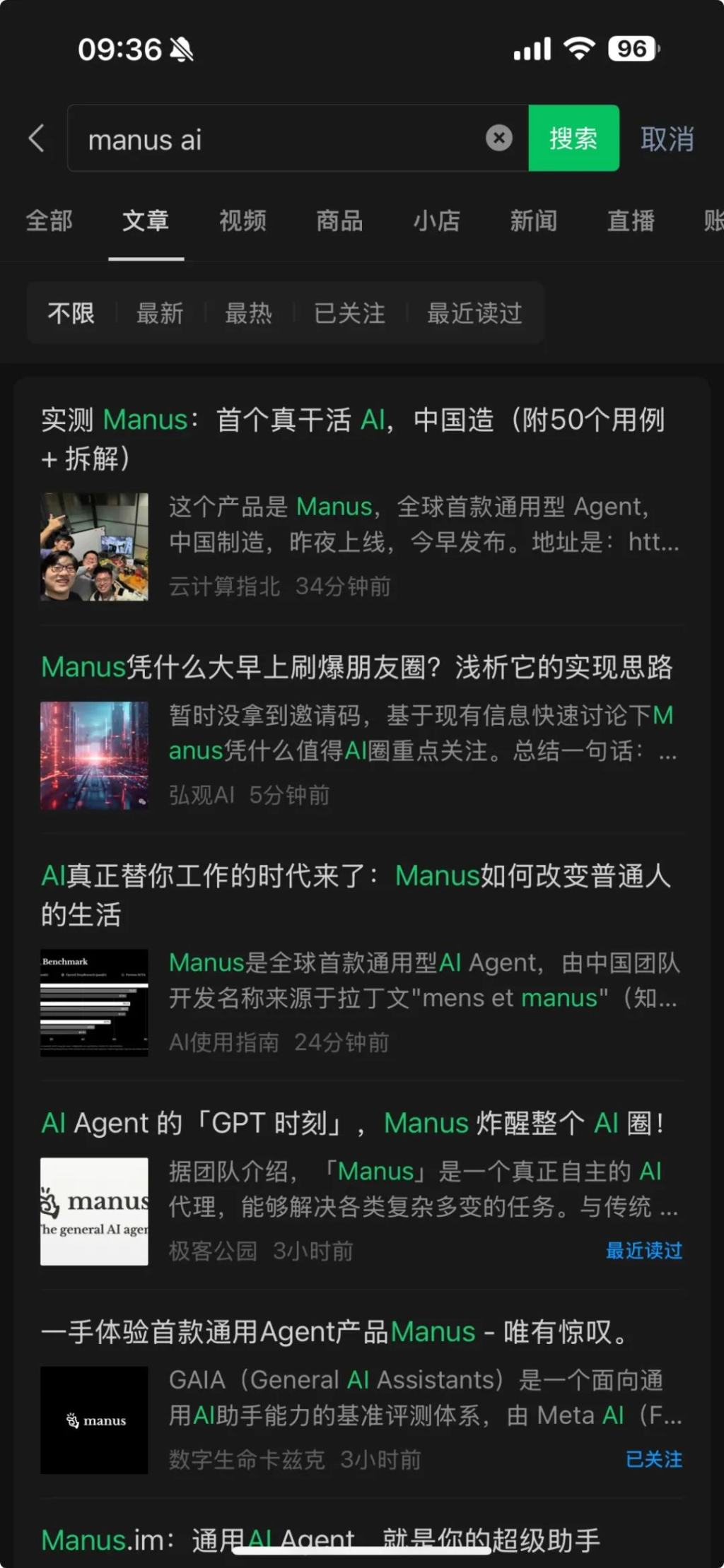Open the 直播 tab
The height and width of the screenshot is (1568, 724).
631,221
